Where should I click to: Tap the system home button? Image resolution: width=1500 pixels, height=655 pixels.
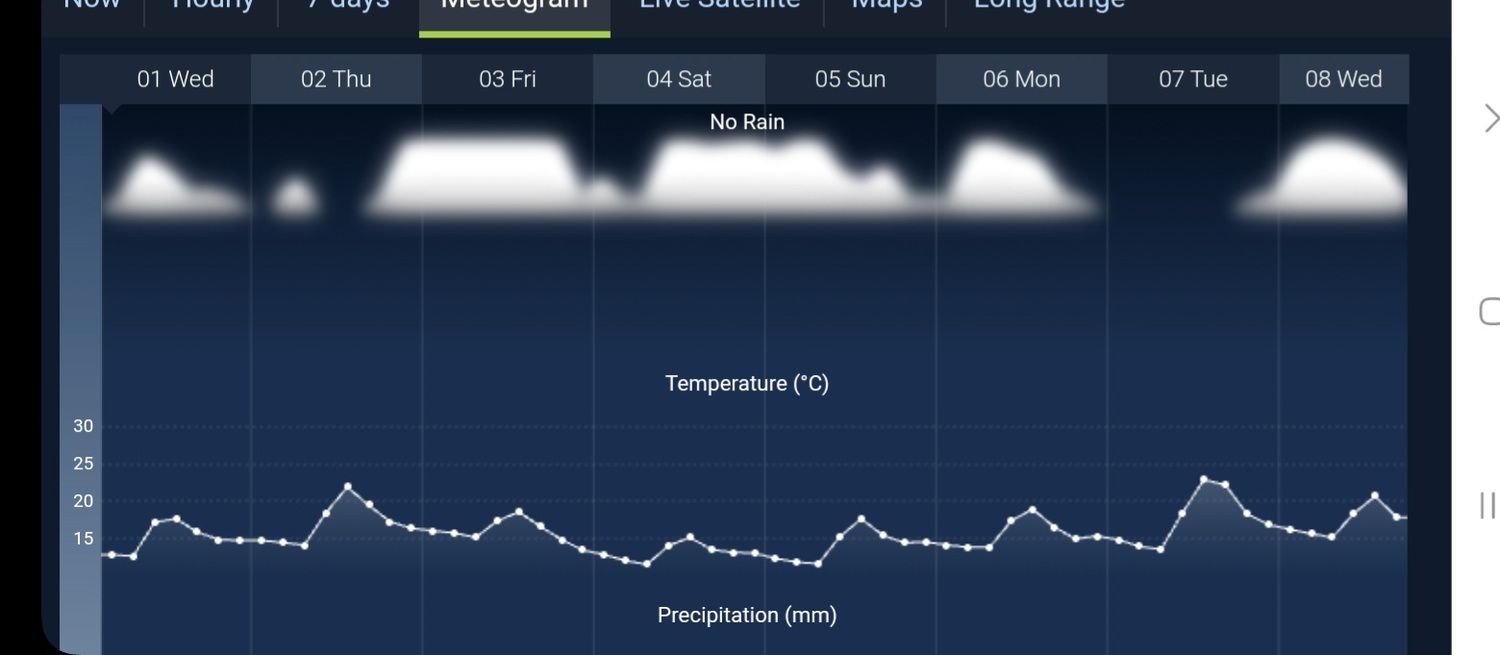pyautogui.click(x=1489, y=312)
